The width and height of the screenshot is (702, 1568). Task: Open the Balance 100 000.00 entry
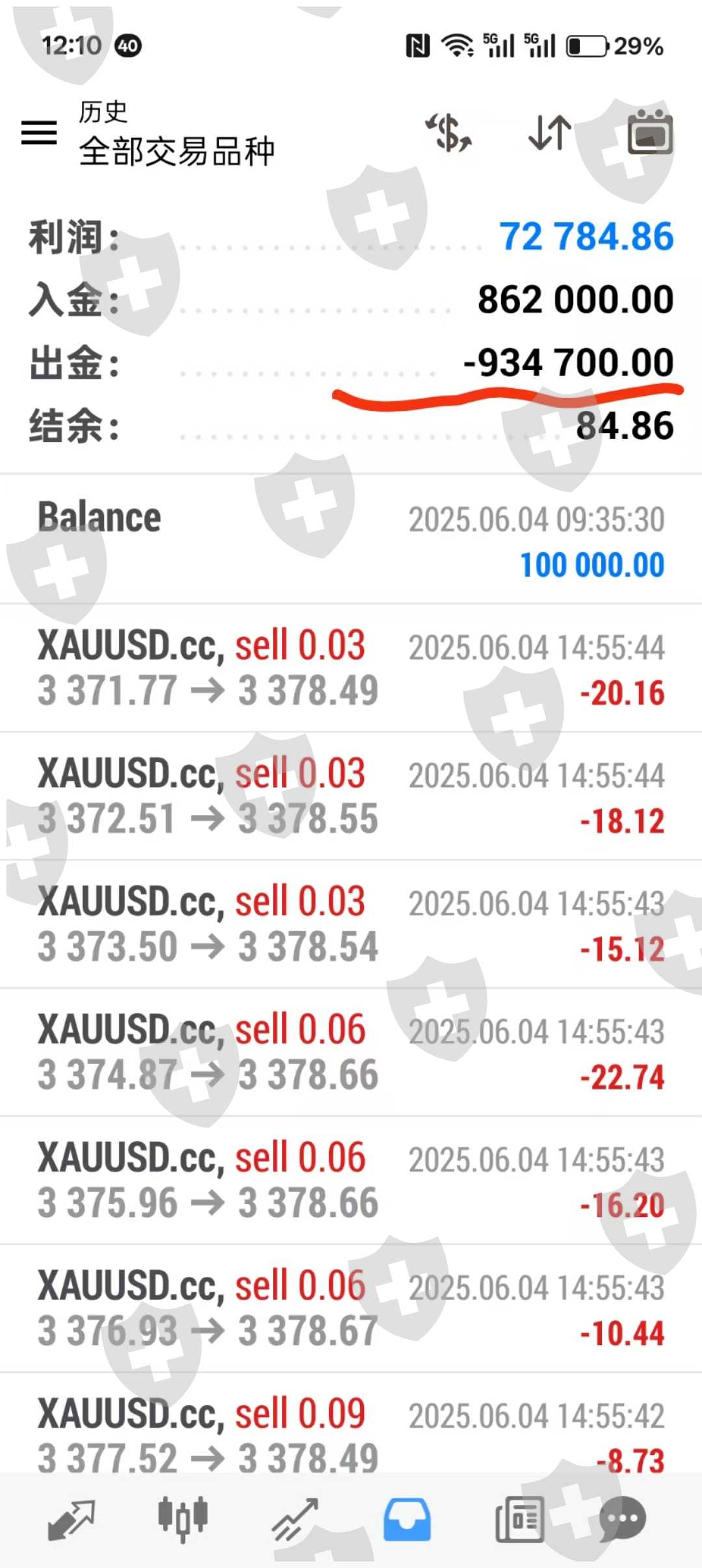[351, 540]
